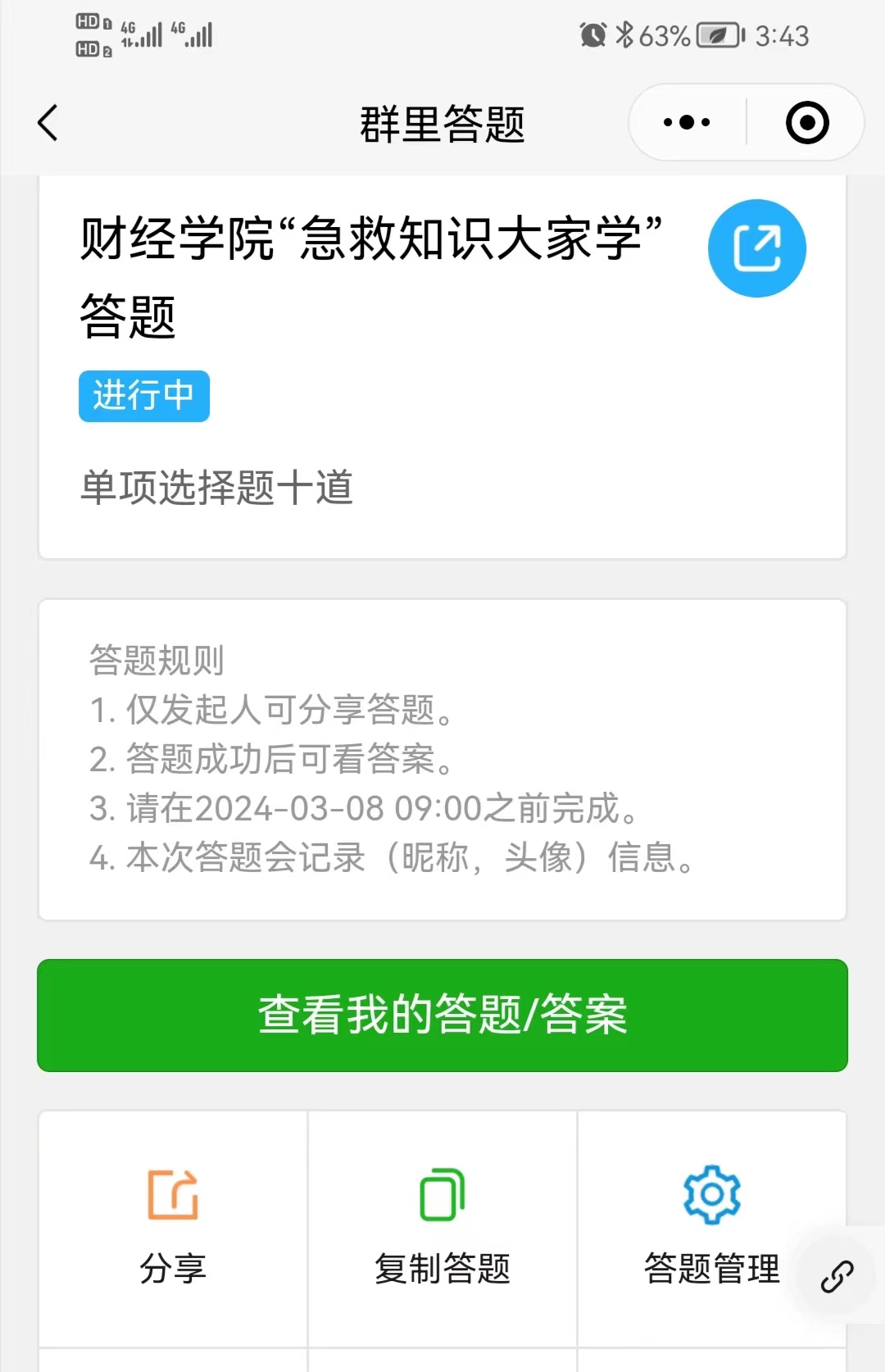Tap the floating link icon
The height and width of the screenshot is (1372, 885).
pos(837,1276)
